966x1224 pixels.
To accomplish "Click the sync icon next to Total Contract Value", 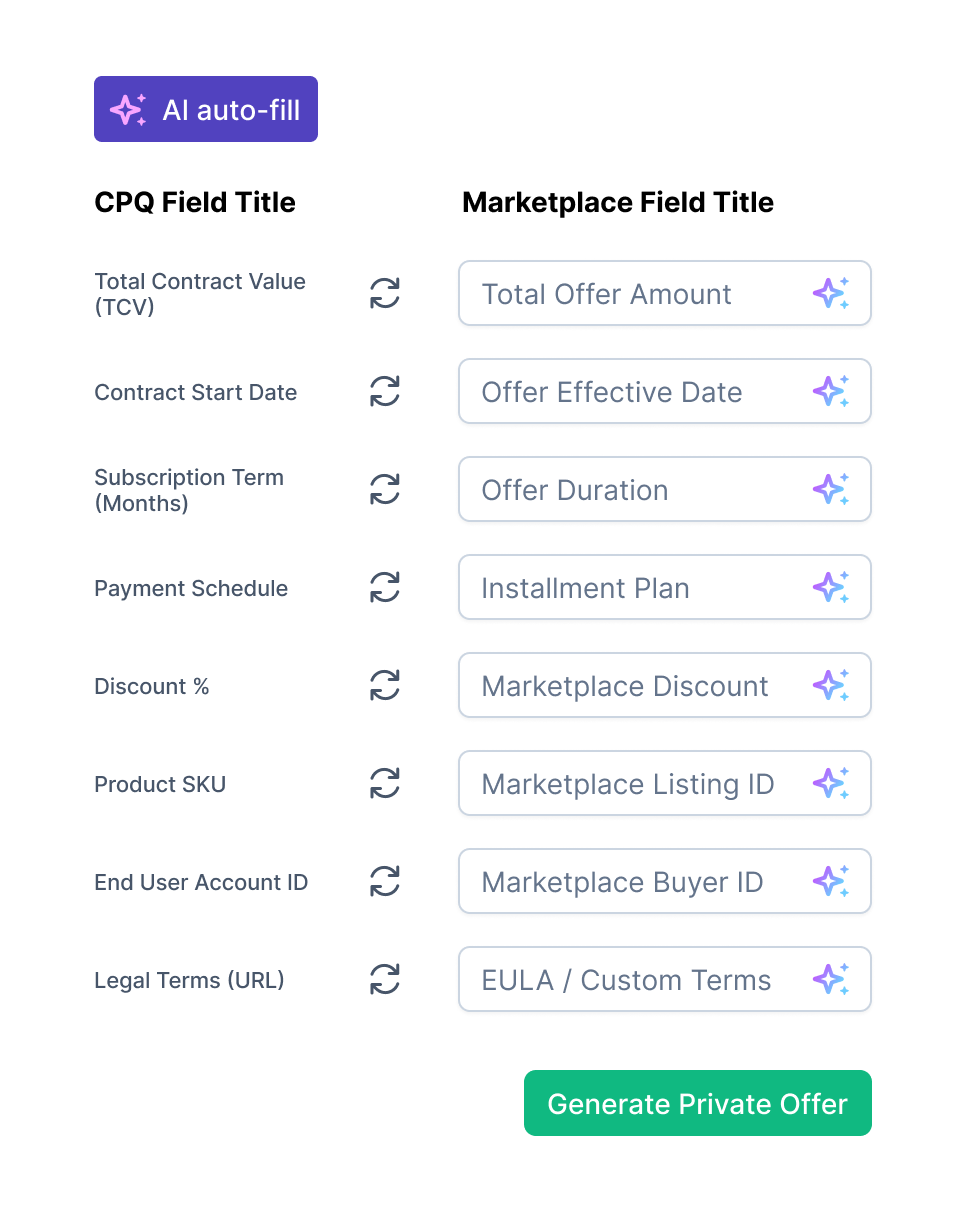I will coord(384,293).
